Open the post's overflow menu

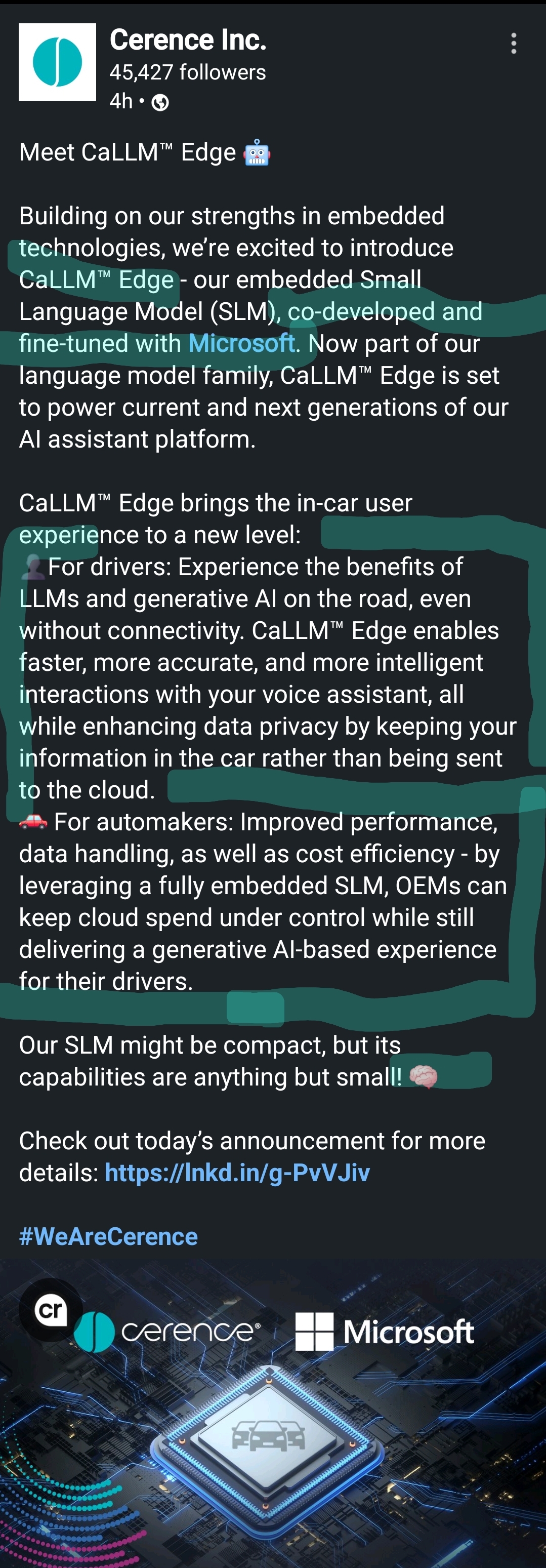[x=514, y=44]
